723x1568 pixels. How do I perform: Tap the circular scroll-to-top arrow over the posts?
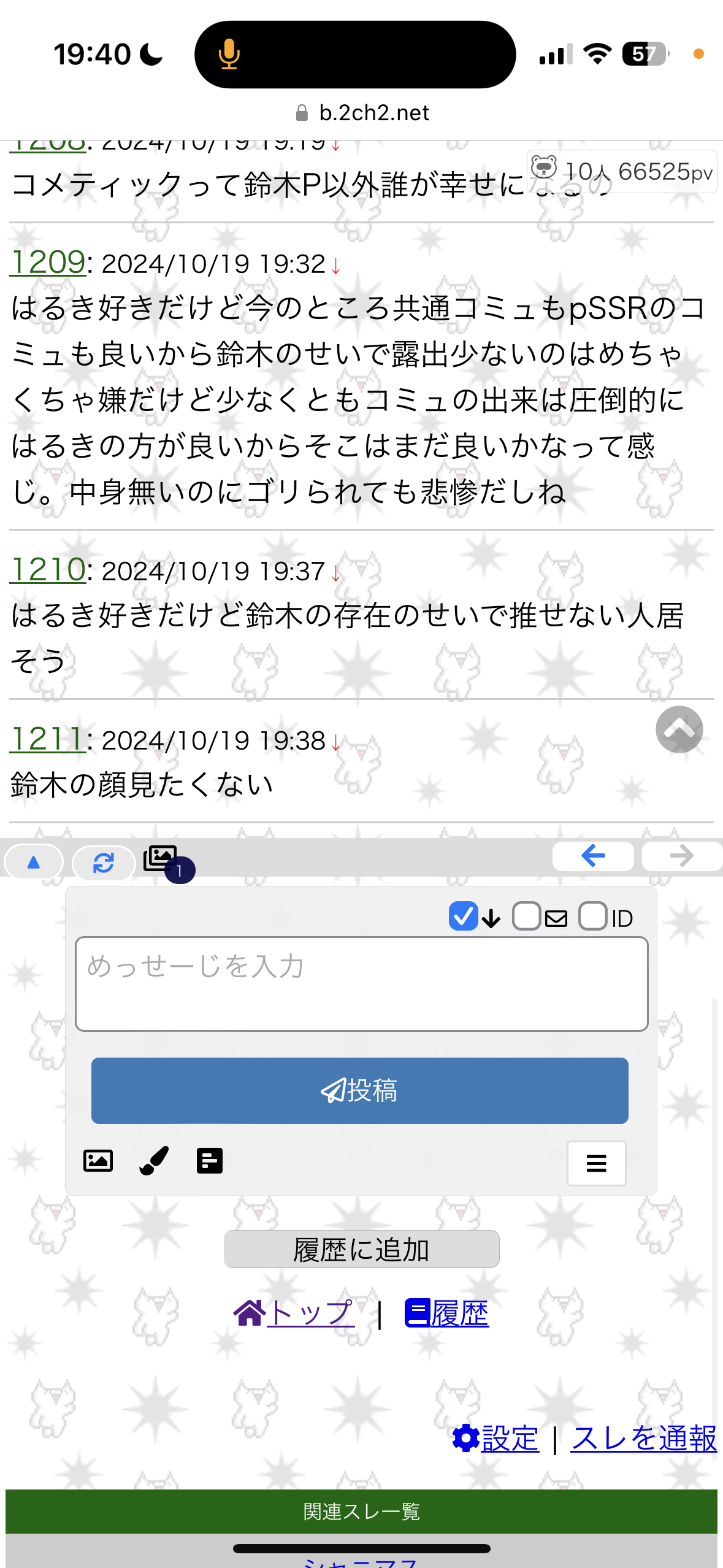click(x=678, y=729)
